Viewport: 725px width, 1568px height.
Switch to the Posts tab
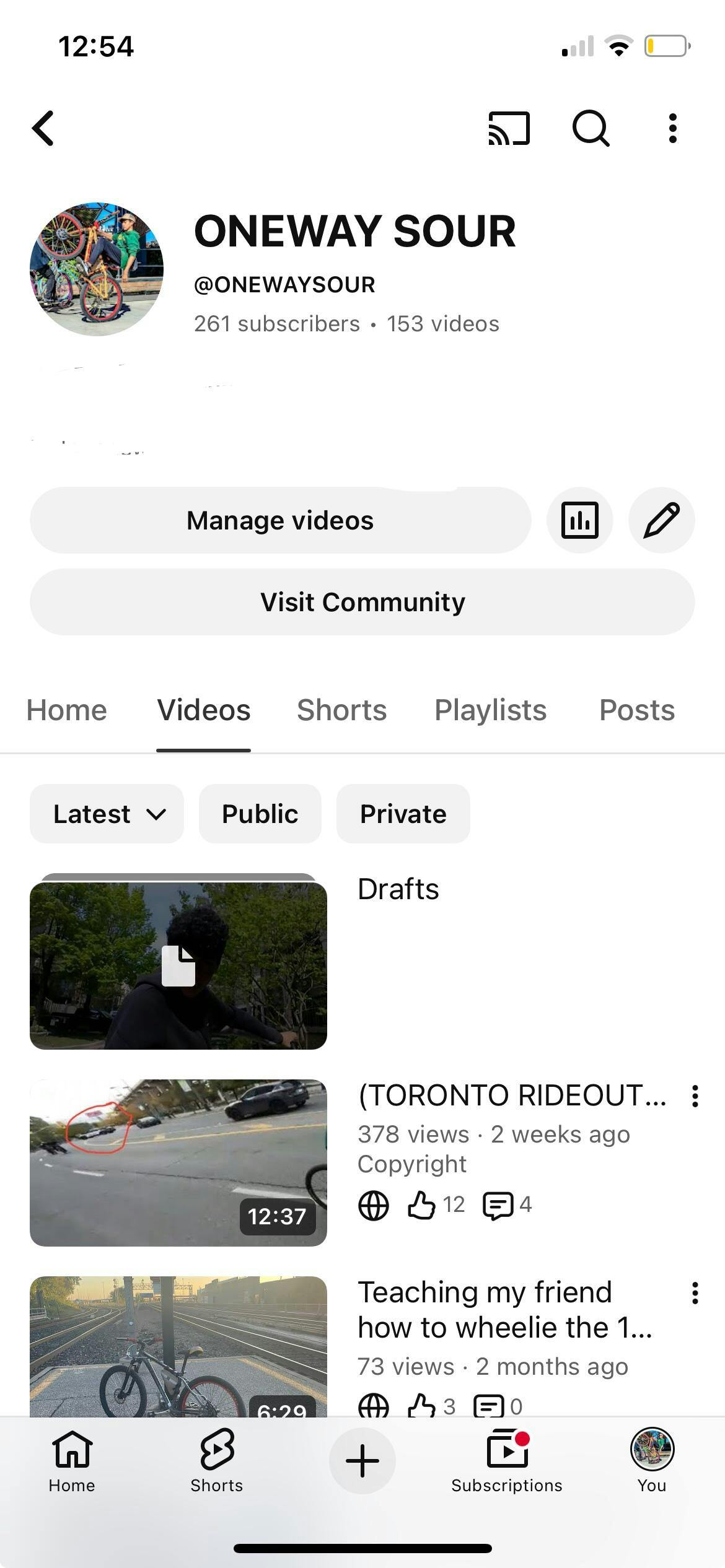(x=636, y=710)
